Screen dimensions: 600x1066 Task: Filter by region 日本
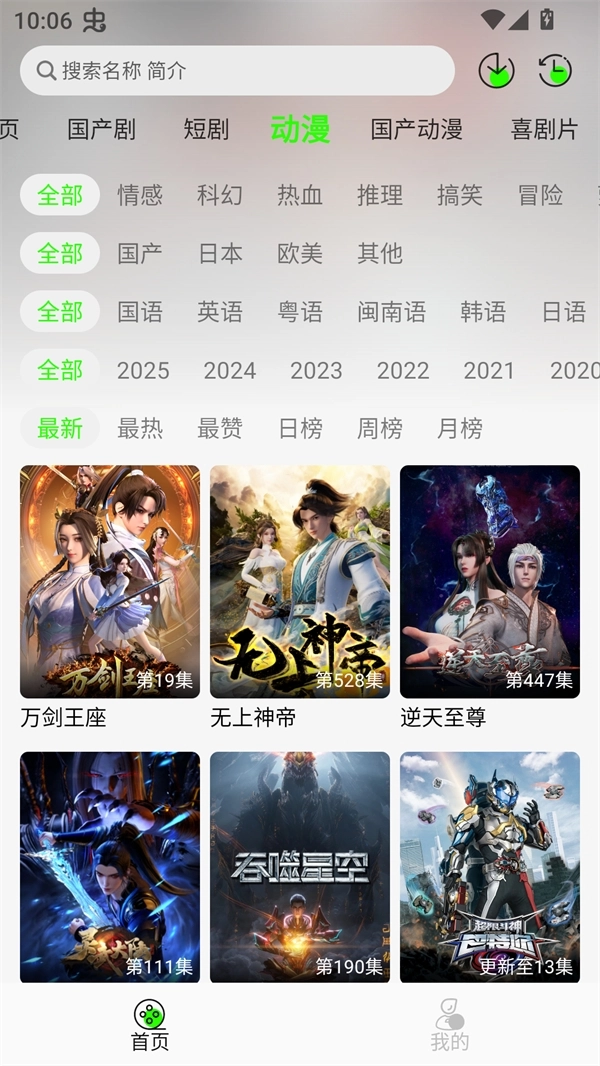[220, 253]
